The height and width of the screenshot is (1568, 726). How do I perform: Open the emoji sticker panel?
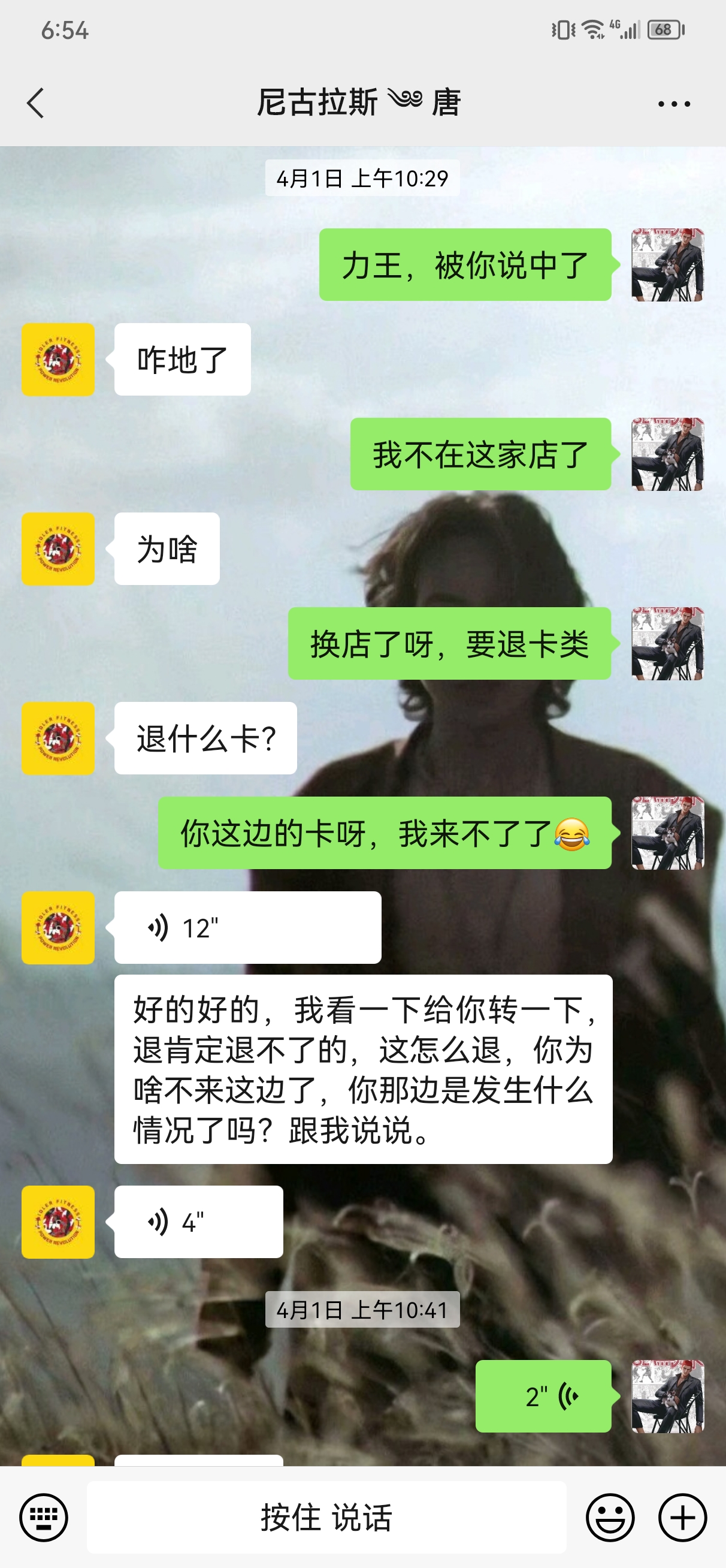[610, 1518]
